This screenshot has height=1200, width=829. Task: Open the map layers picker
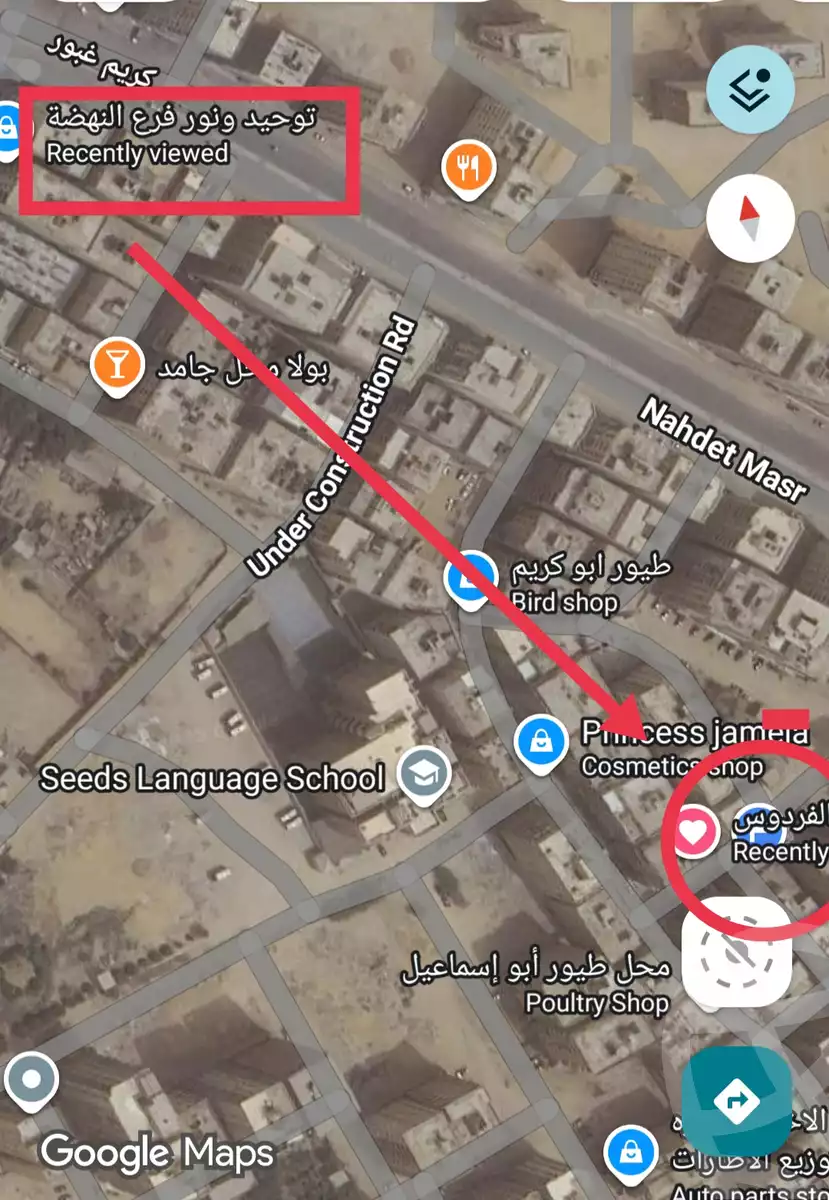[750, 88]
